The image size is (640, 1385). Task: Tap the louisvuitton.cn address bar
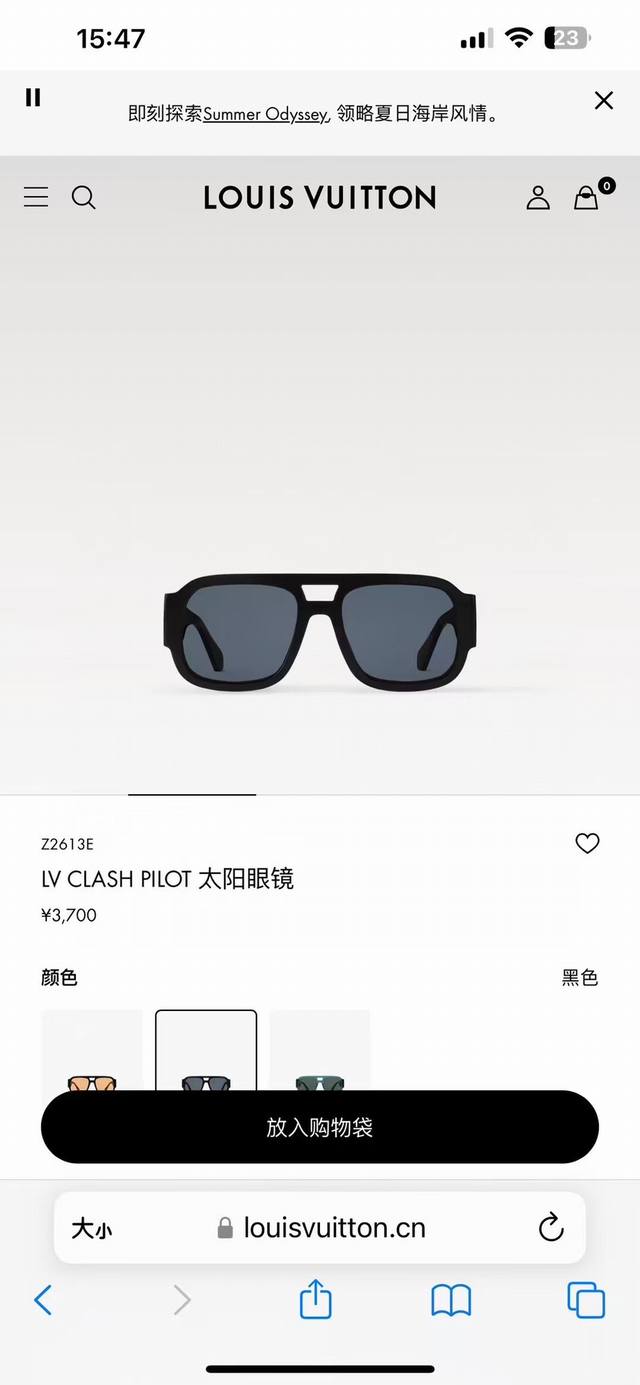click(322, 1228)
